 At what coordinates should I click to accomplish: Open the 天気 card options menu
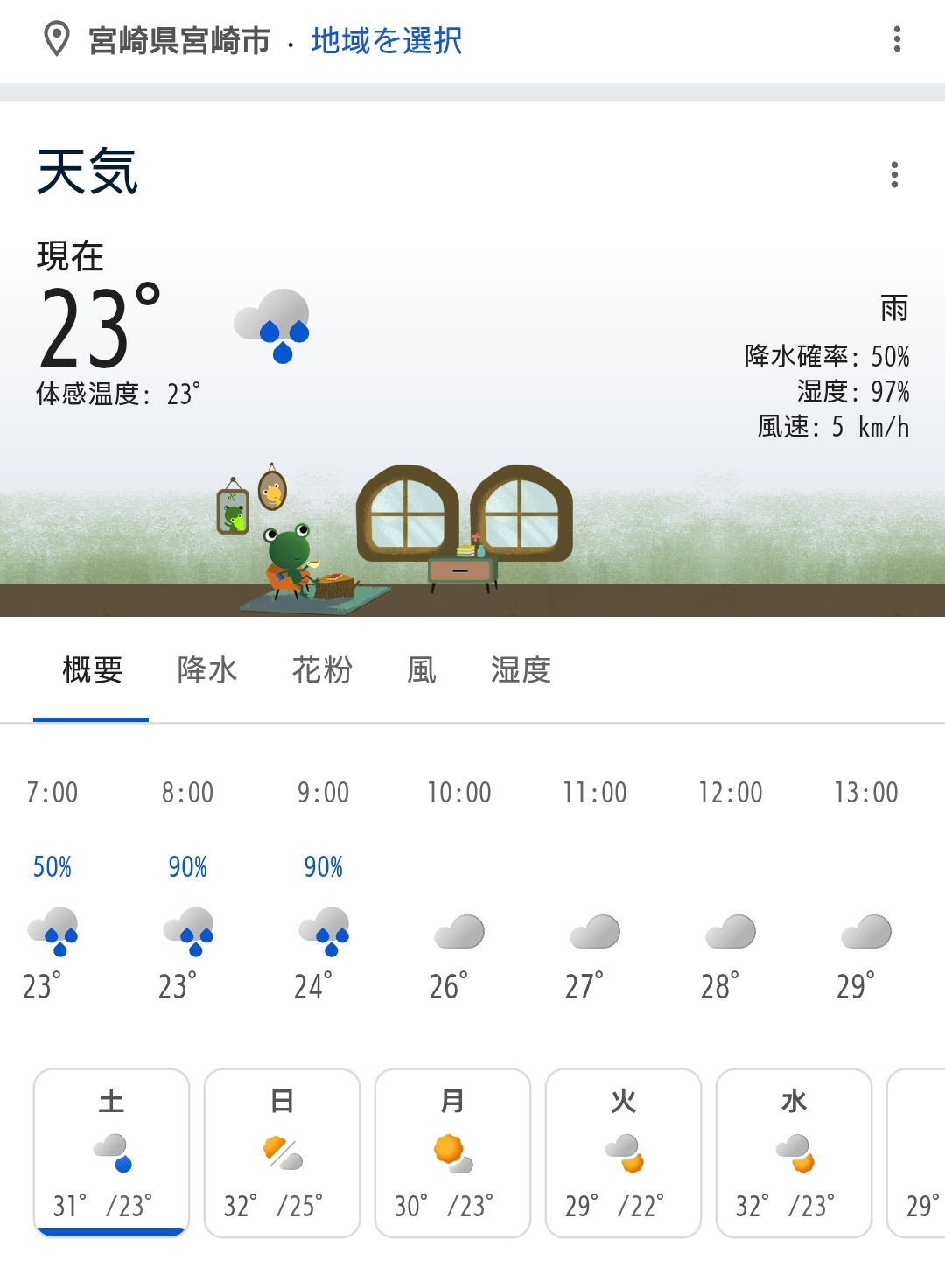point(894,174)
